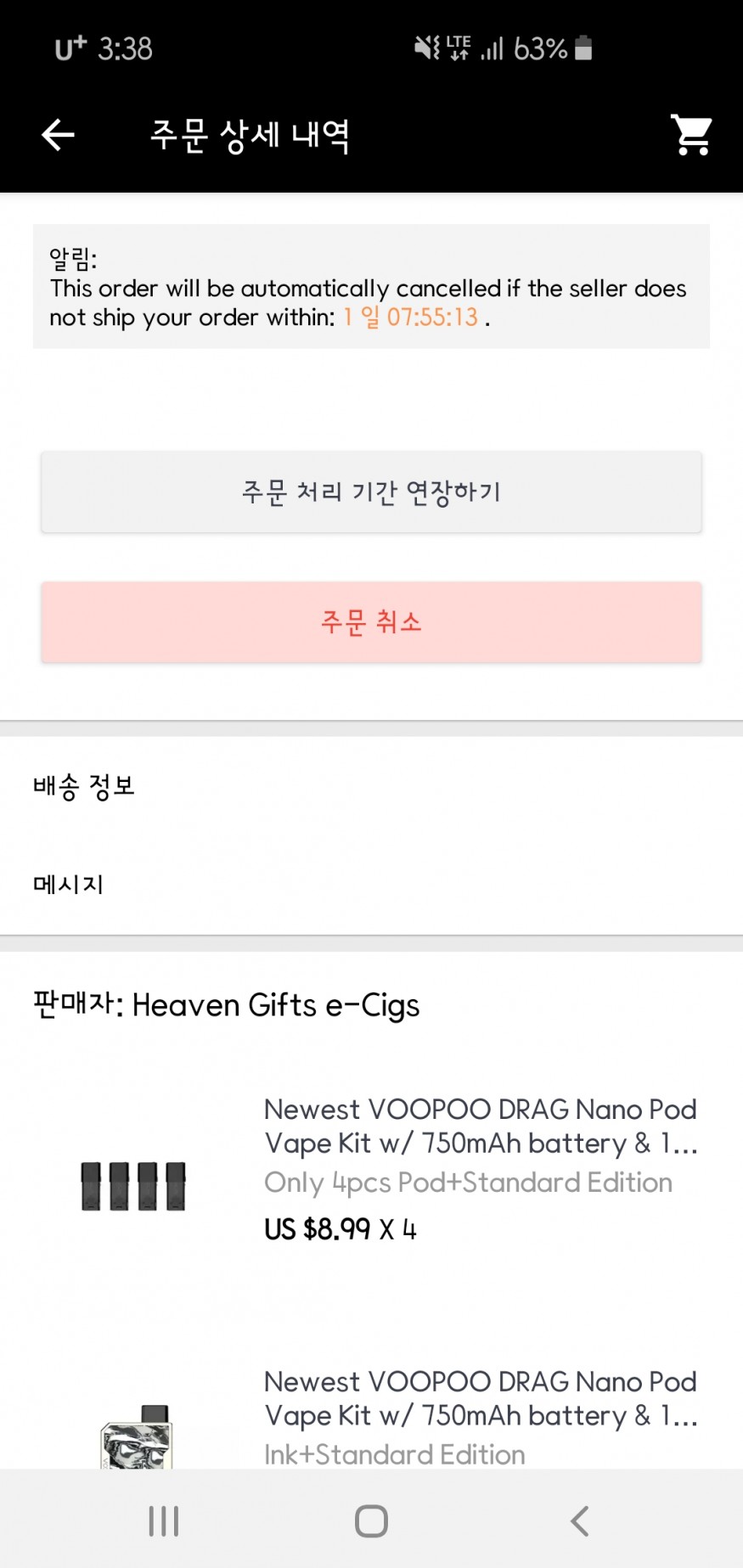Open the shopping cart
Viewport: 743px width, 1568px height.
pyautogui.click(x=691, y=135)
